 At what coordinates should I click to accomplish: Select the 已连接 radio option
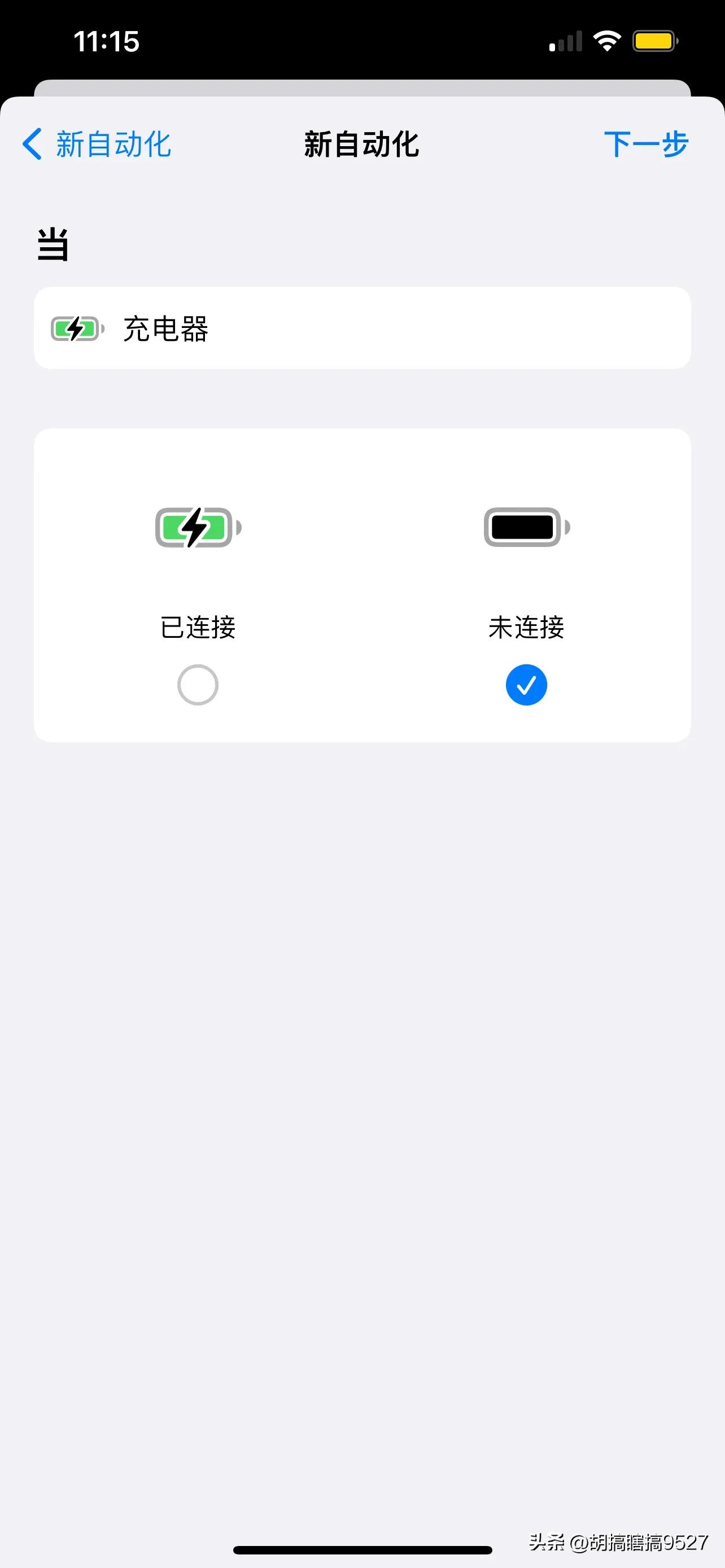(196, 684)
